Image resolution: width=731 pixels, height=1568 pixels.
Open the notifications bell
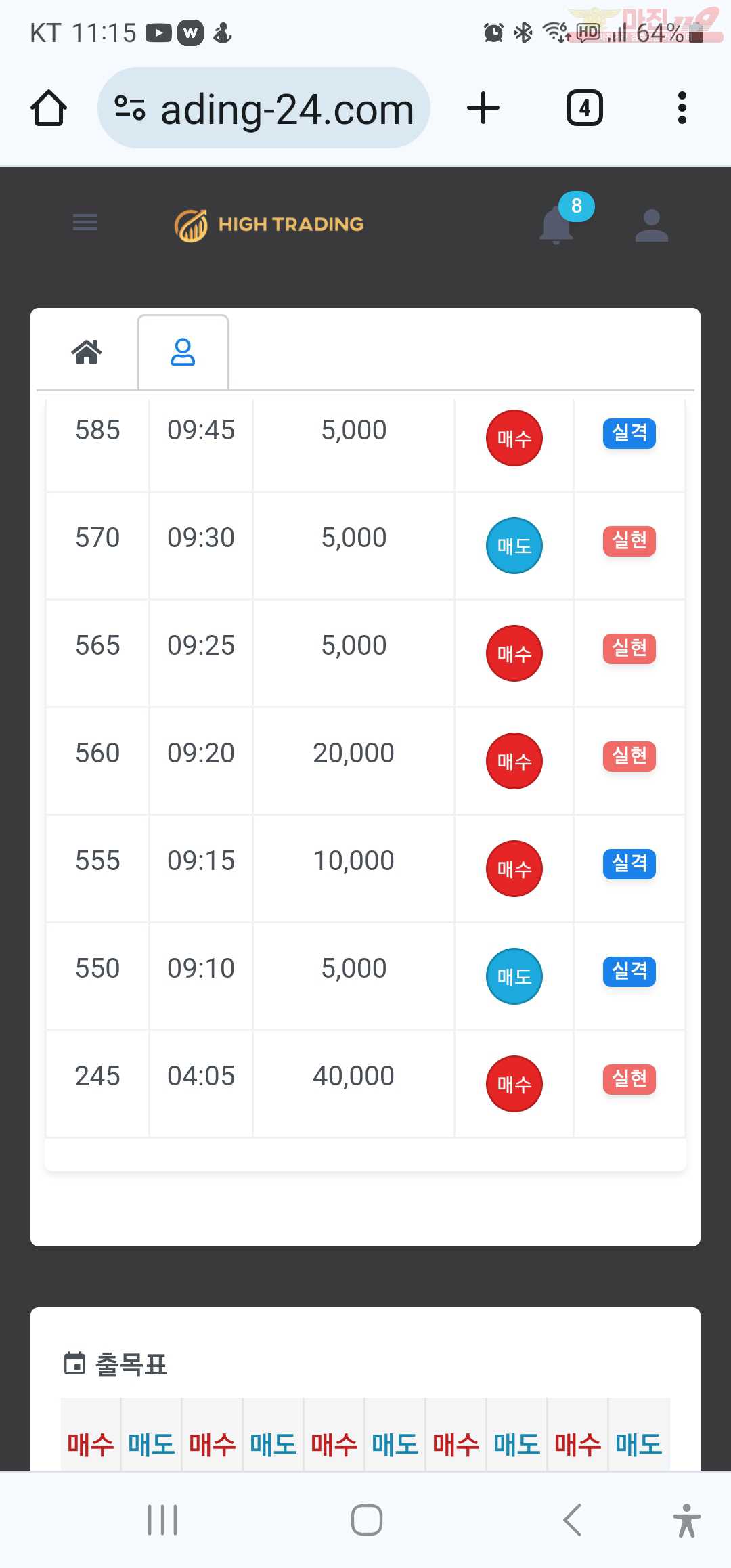coord(556,224)
